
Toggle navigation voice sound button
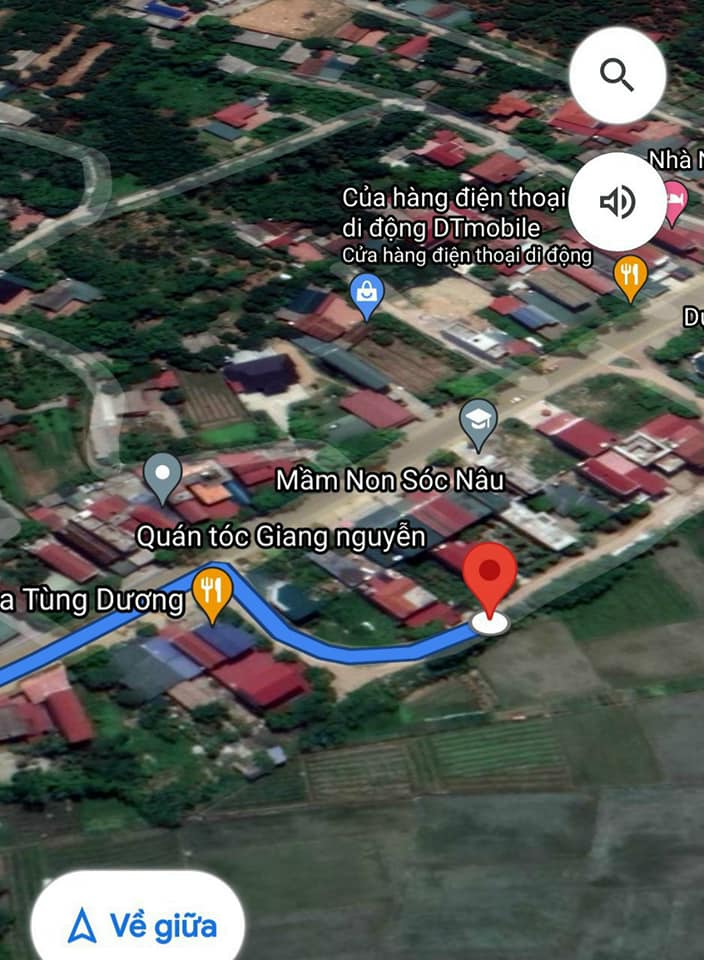point(617,202)
